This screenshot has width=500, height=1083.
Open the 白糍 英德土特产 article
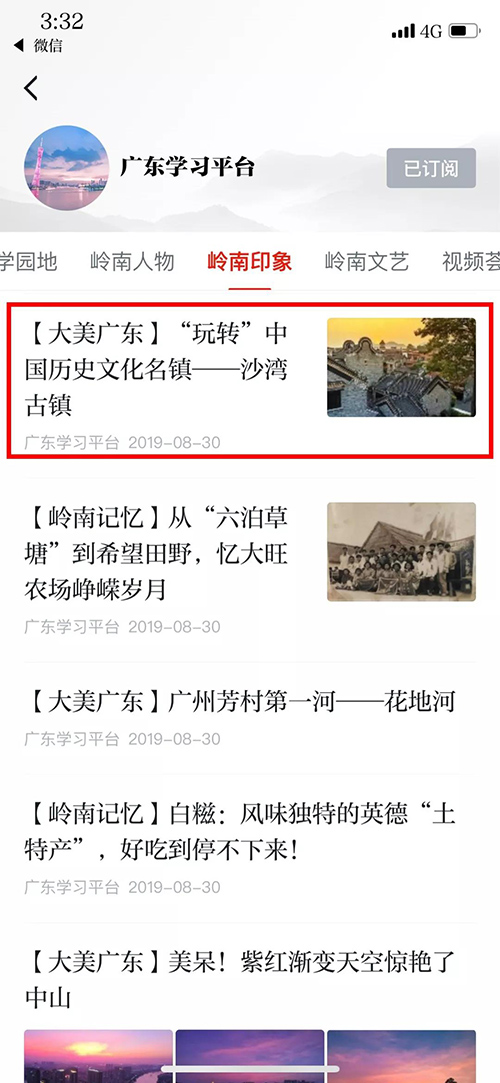point(250,848)
